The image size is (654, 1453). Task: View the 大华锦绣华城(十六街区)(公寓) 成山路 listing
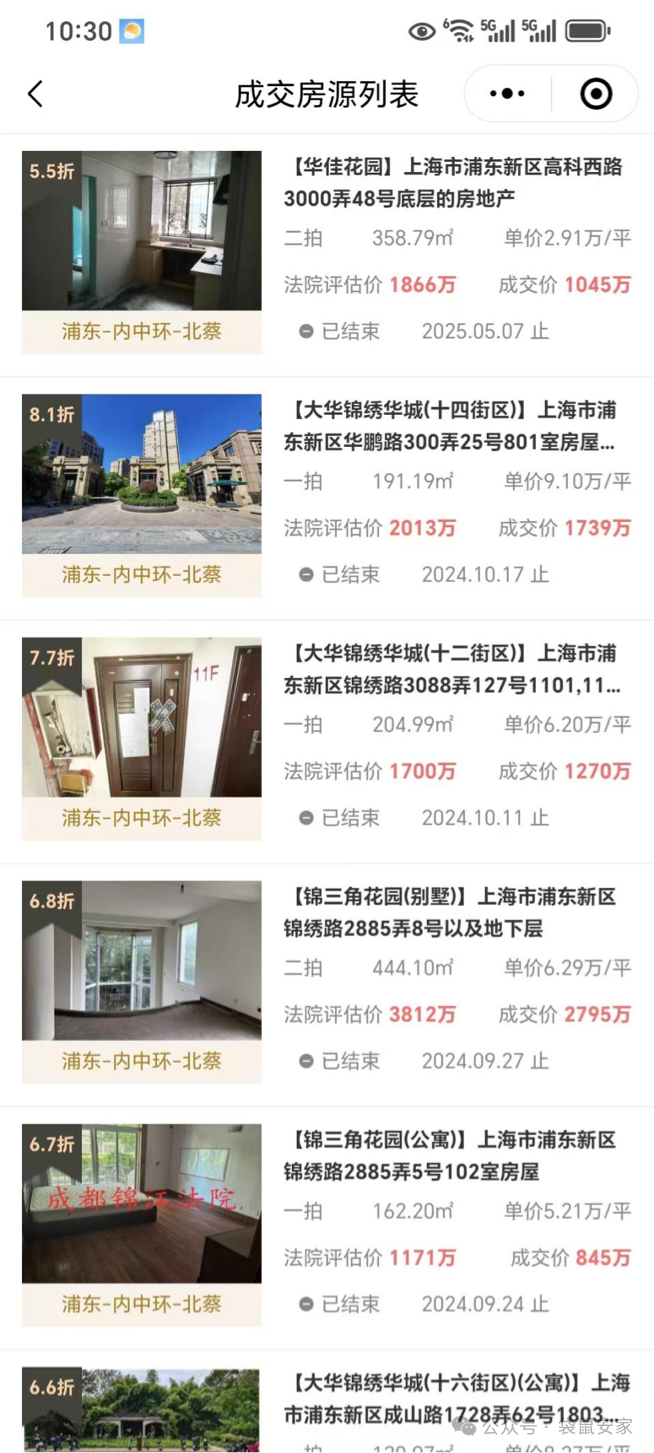[x=456, y=1399]
